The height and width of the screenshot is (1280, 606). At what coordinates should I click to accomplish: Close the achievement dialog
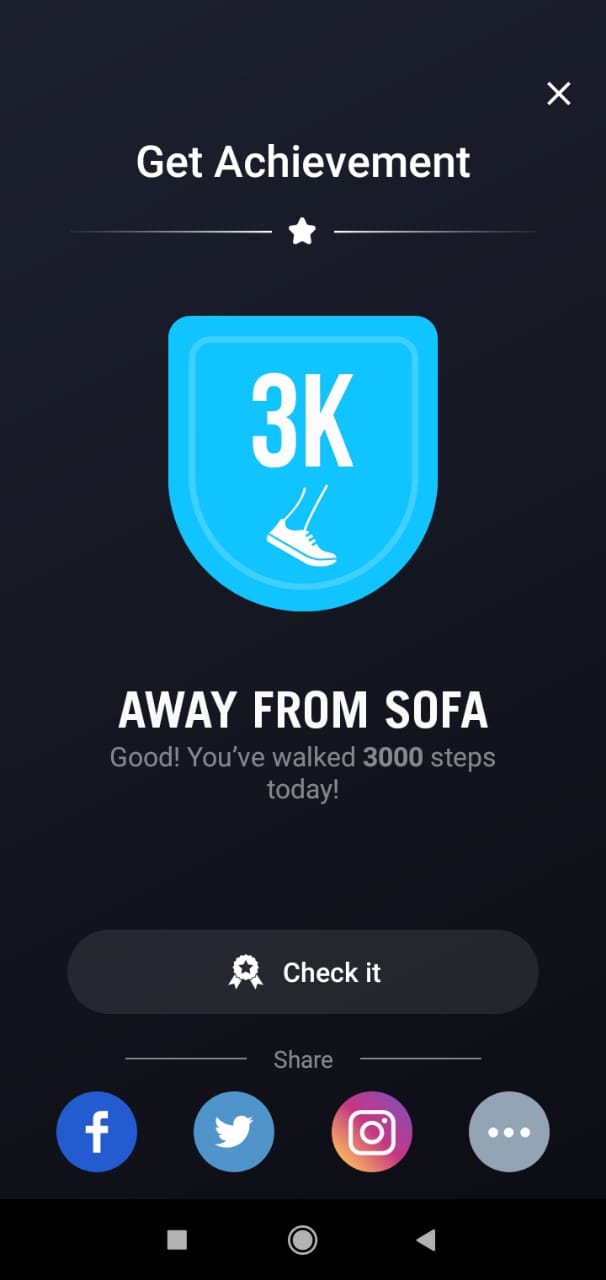tap(558, 94)
